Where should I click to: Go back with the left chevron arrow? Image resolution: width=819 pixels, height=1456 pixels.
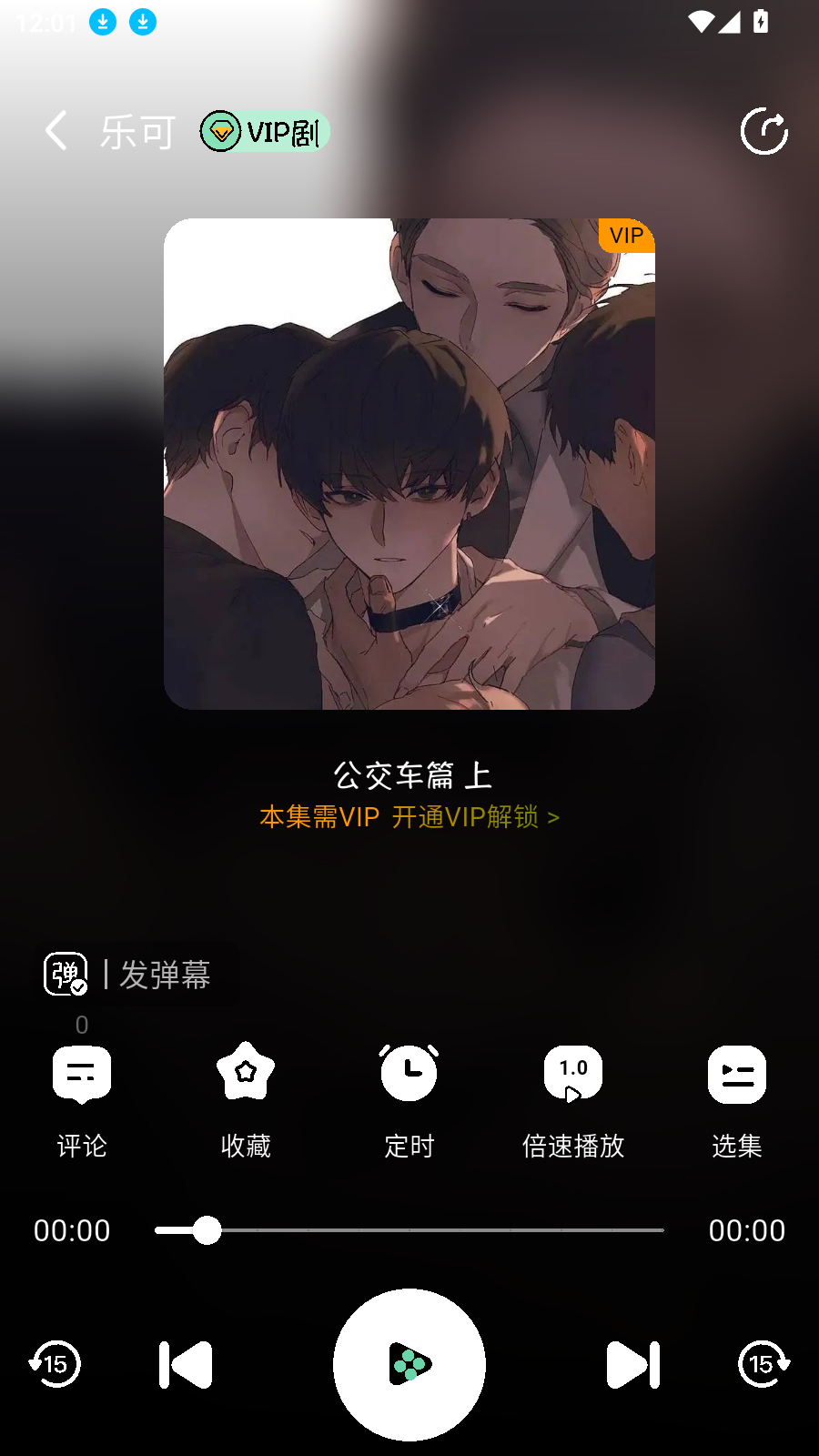coord(56,130)
